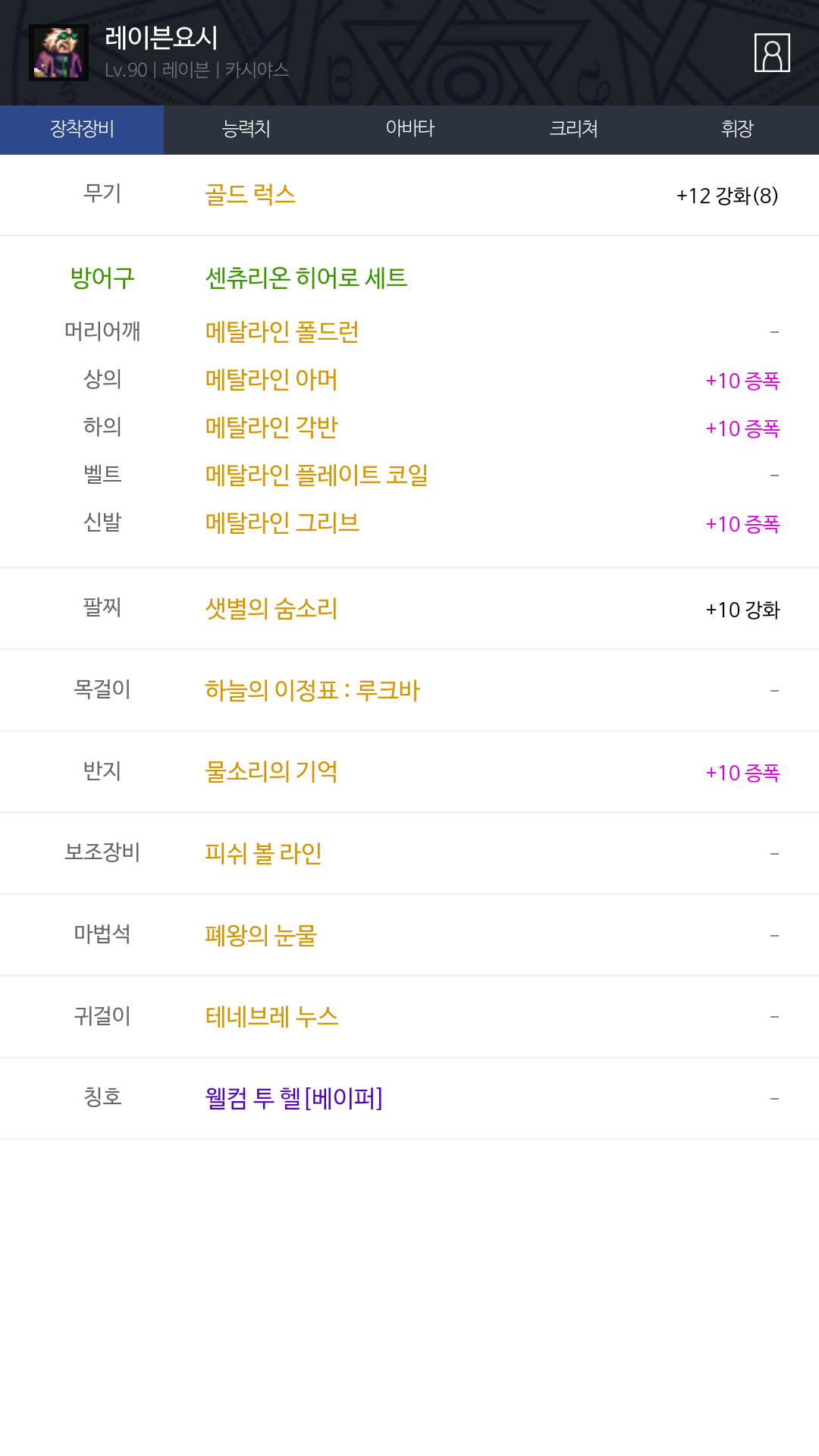Open the profile icon in the header
This screenshot has width=819, height=1456.
[772, 53]
